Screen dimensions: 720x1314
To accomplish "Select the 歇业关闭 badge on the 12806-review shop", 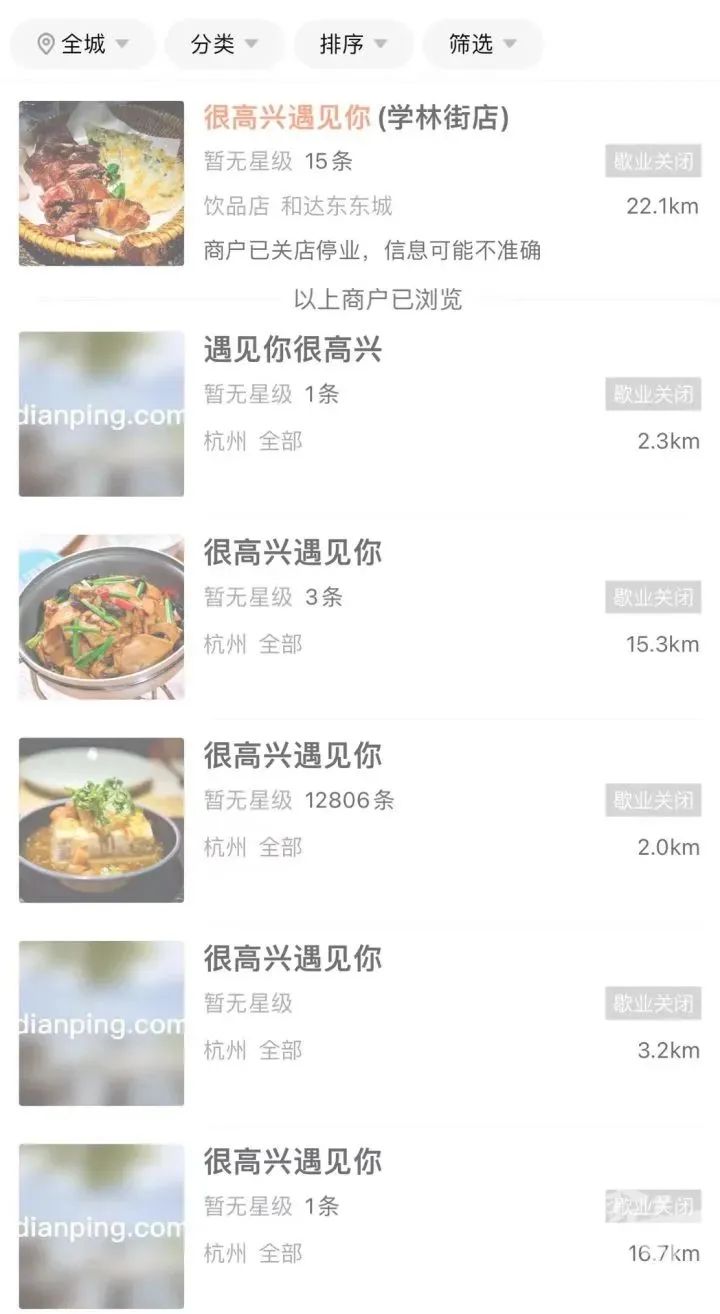I will click(x=654, y=800).
